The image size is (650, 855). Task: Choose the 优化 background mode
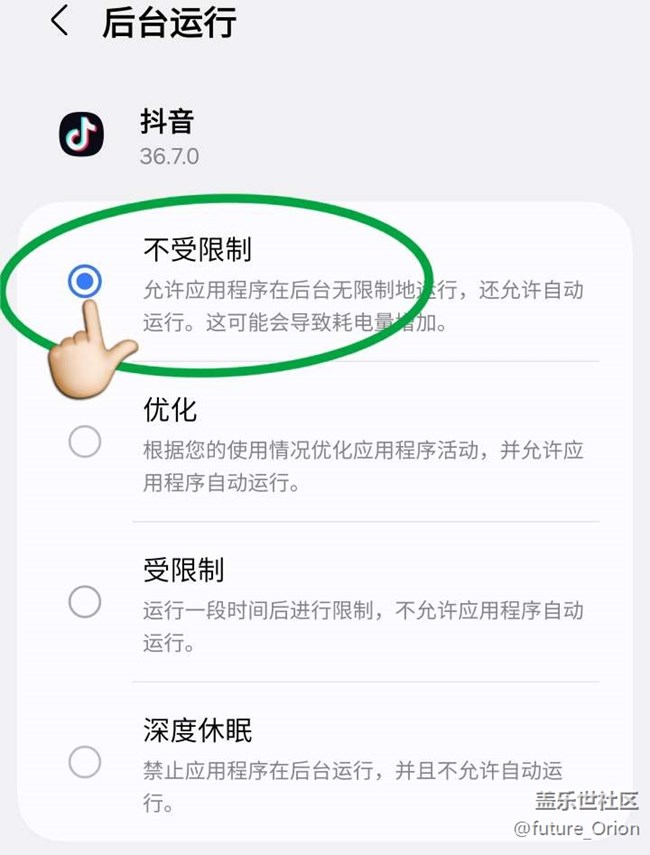point(85,441)
